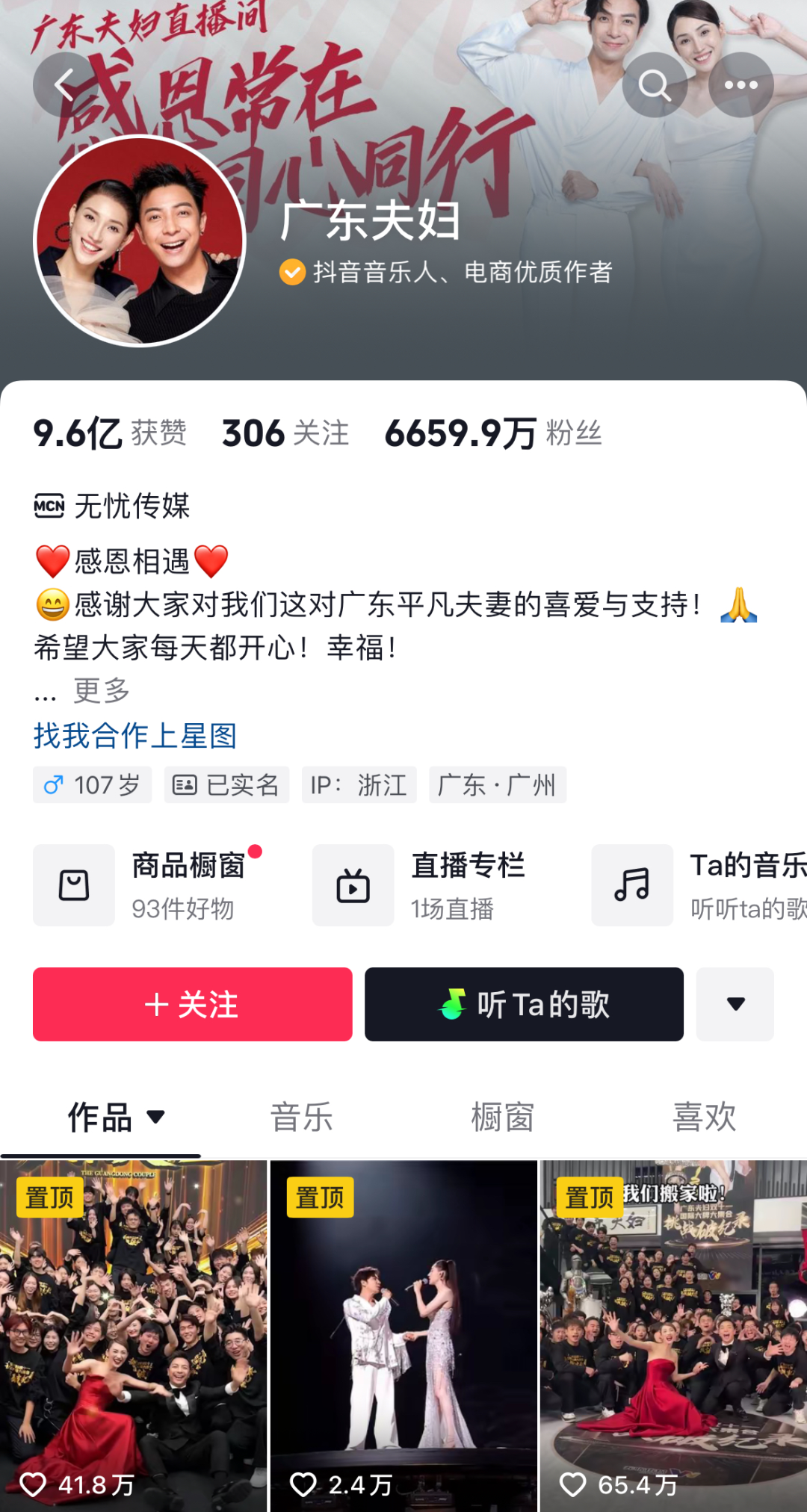Image resolution: width=807 pixels, height=1512 pixels.
Task: Switch to the 音乐 tab
Action: (x=302, y=1118)
